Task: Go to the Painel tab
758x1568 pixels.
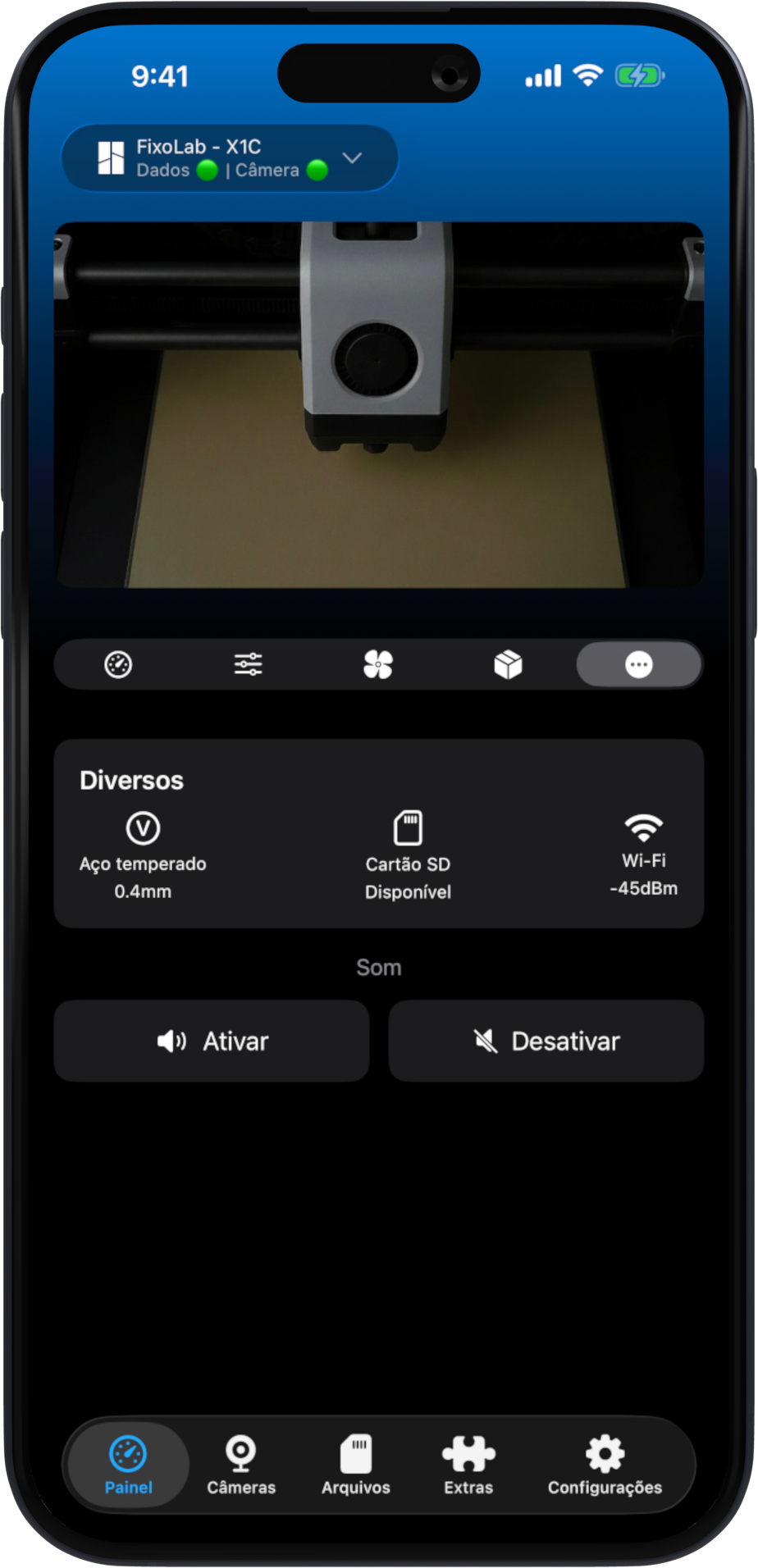Action: 129,1465
